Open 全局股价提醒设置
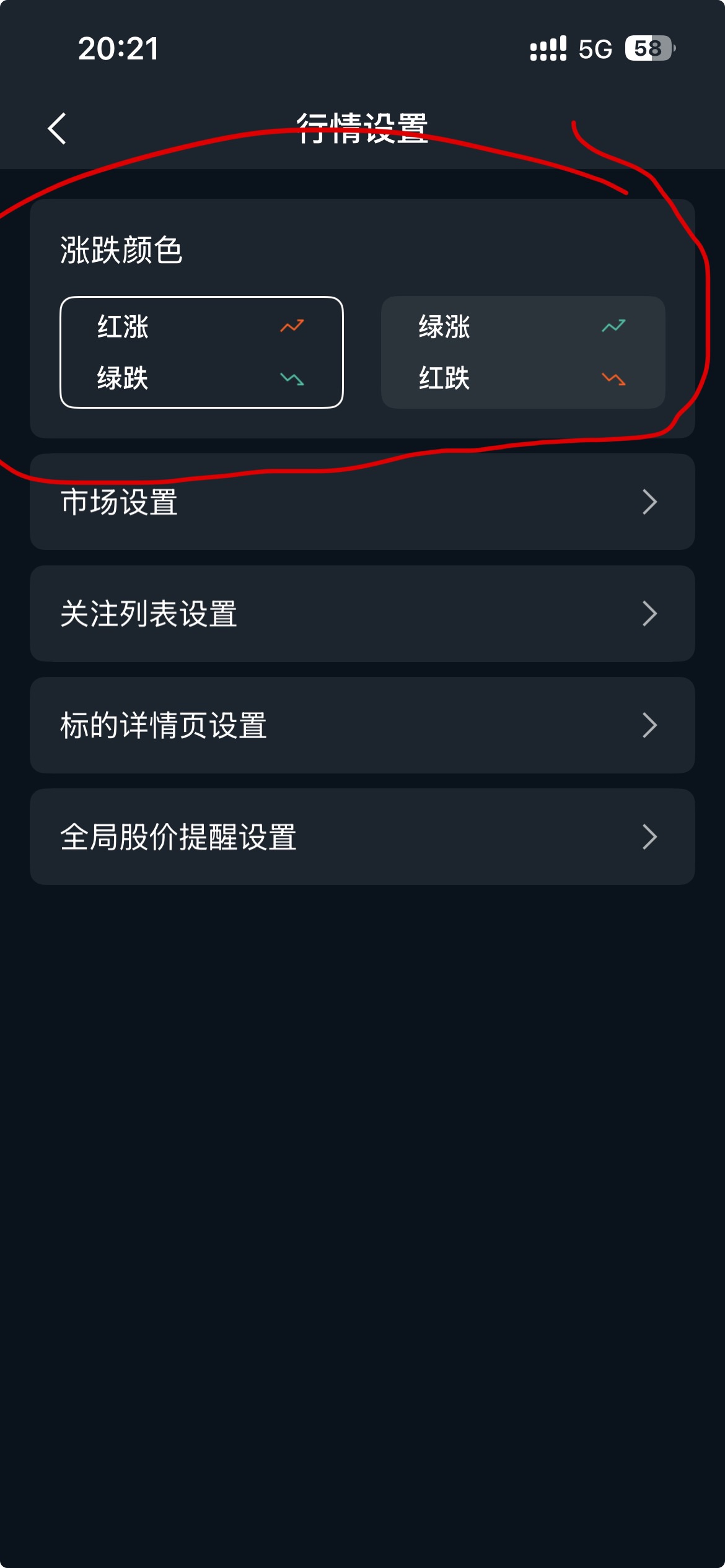Screen dimensions: 725x1568 pyautogui.click(x=362, y=837)
